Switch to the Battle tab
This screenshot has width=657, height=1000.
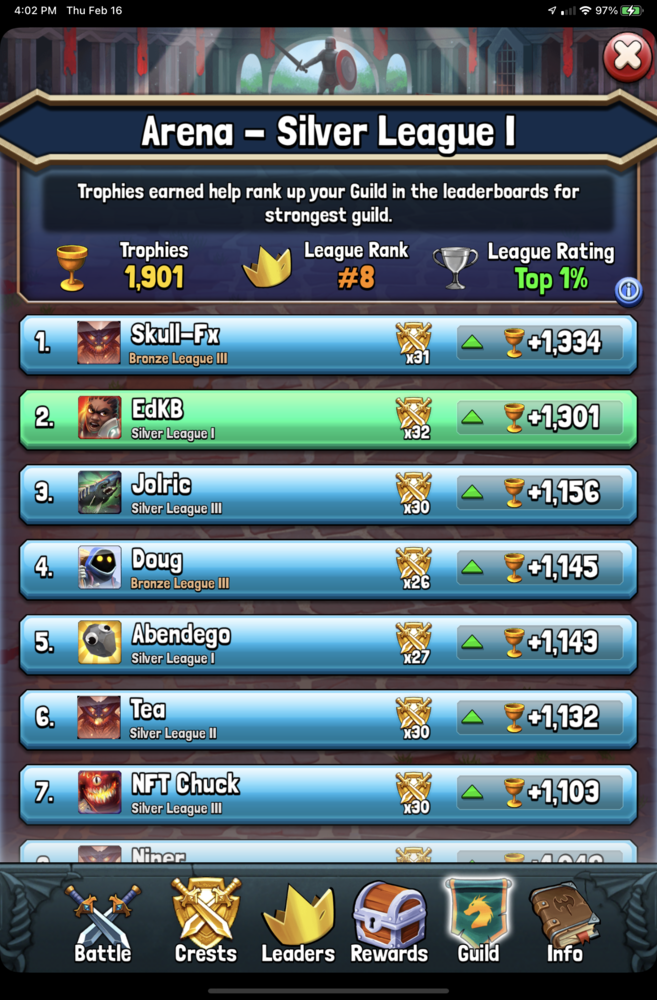[x=102, y=923]
